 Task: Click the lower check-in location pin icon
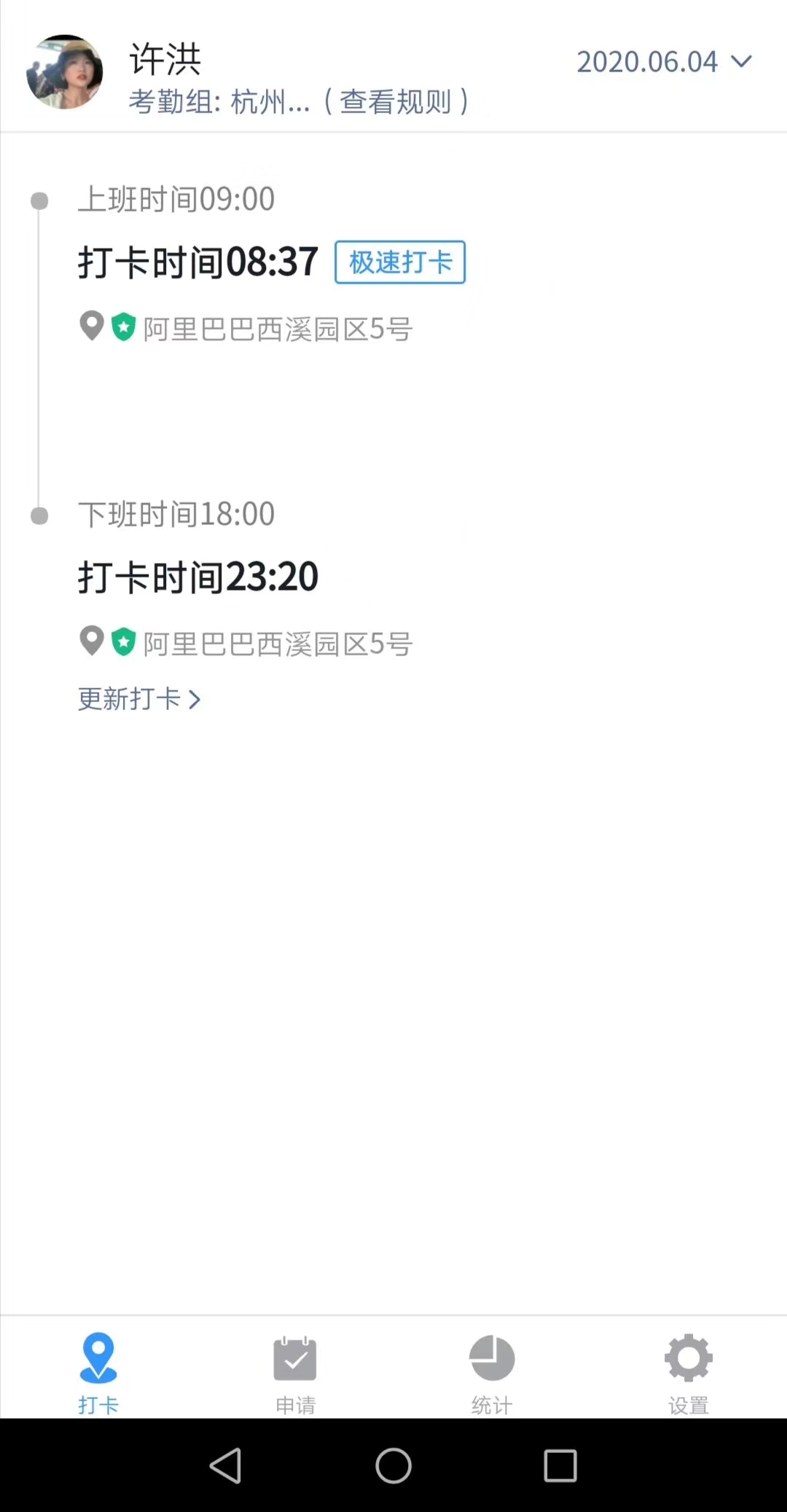[x=90, y=642]
